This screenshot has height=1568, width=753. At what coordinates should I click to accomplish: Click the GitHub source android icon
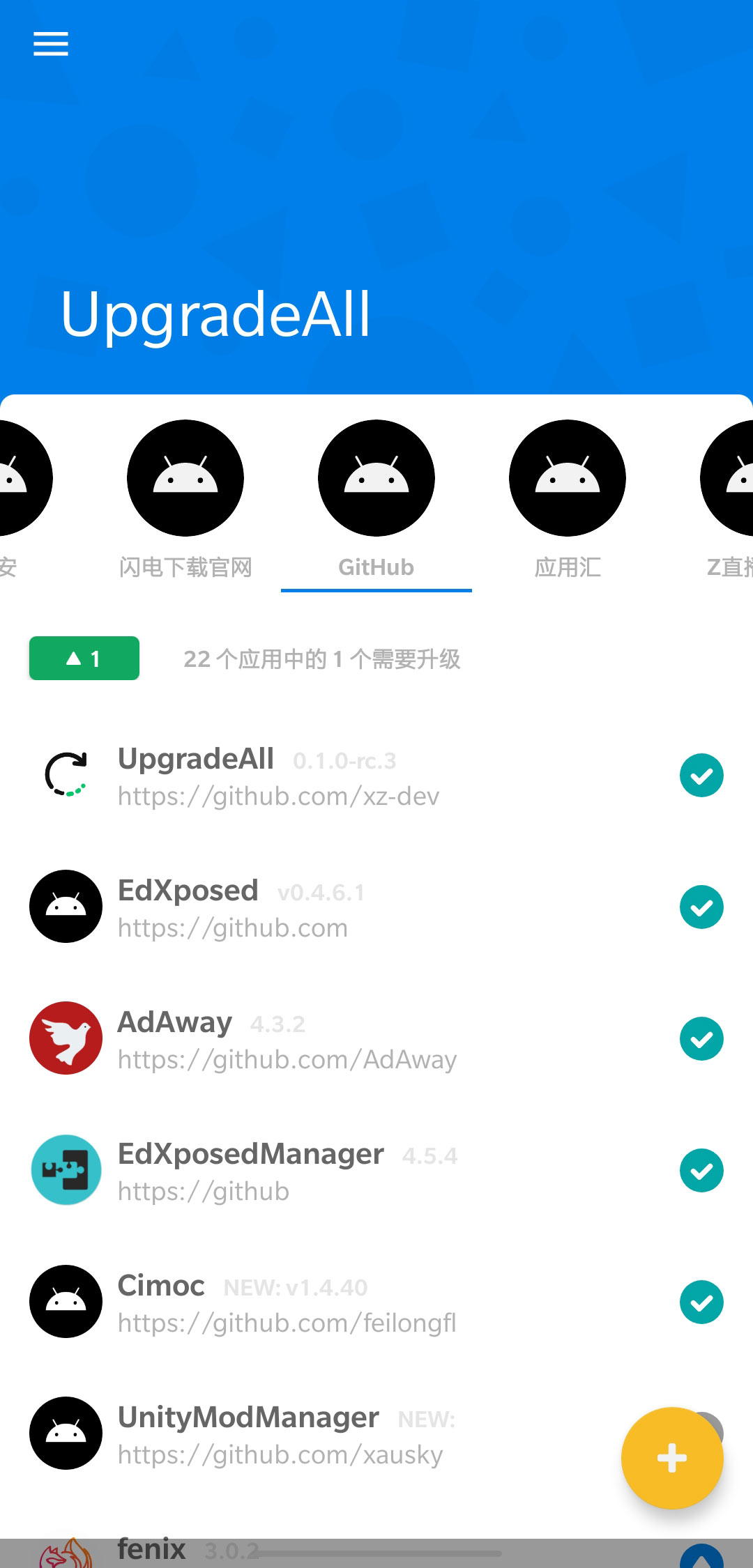(376, 478)
